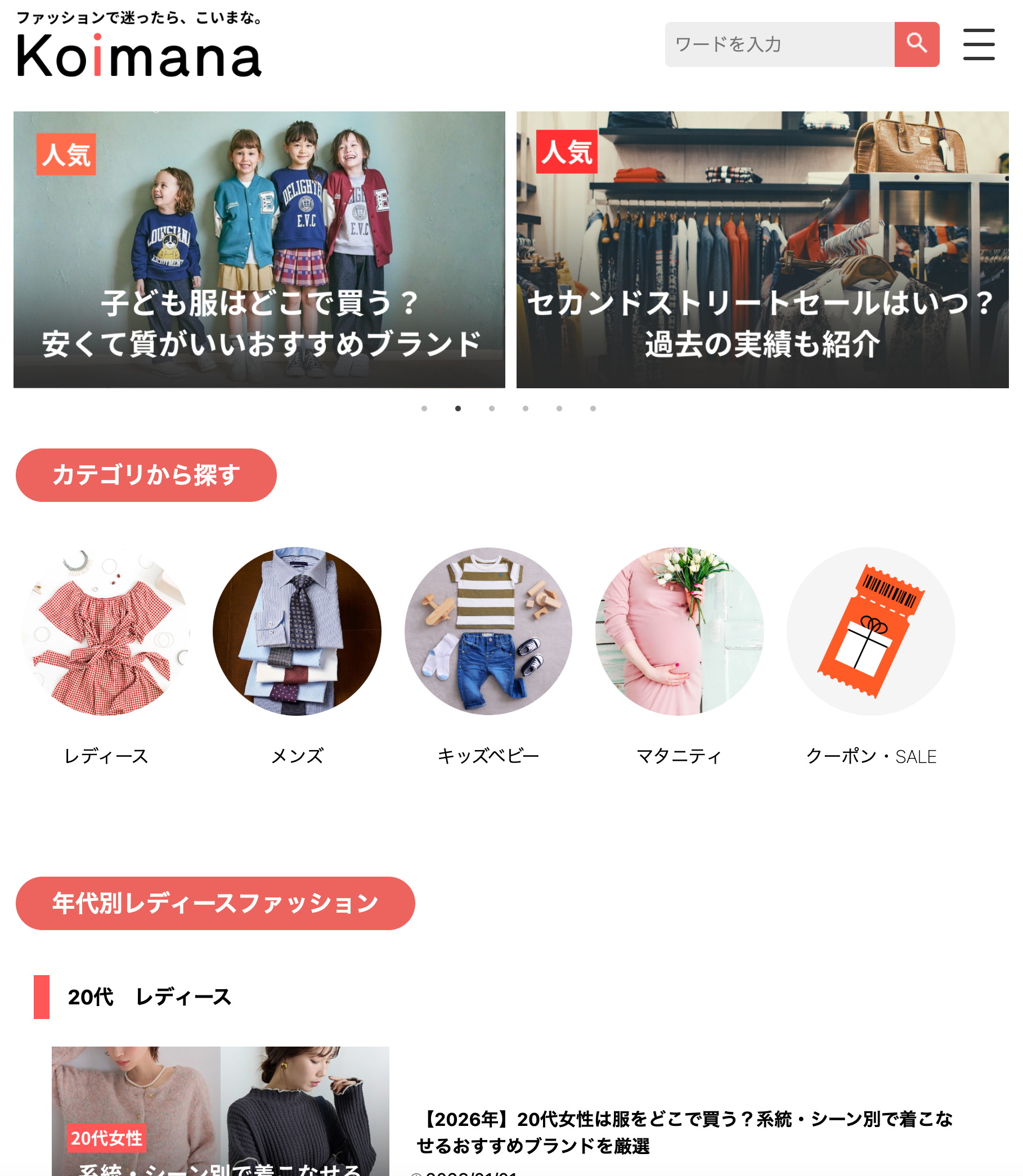
Task: Tap the red magnifier search button
Action: click(x=916, y=44)
